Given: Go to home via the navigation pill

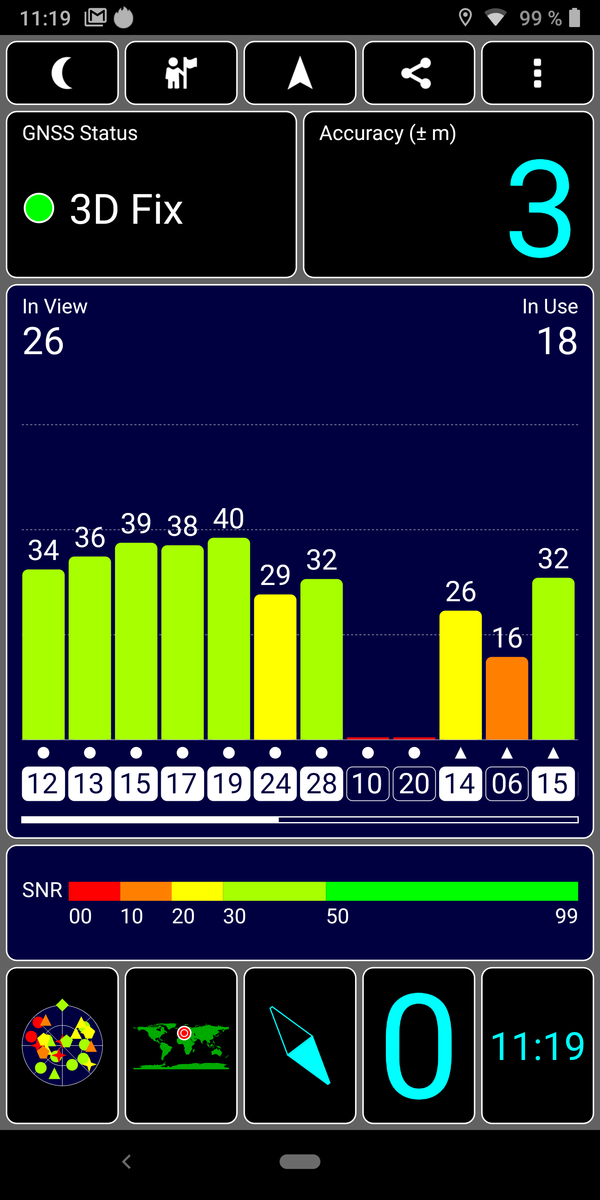Looking at the screenshot, I should pos(300,1161).
